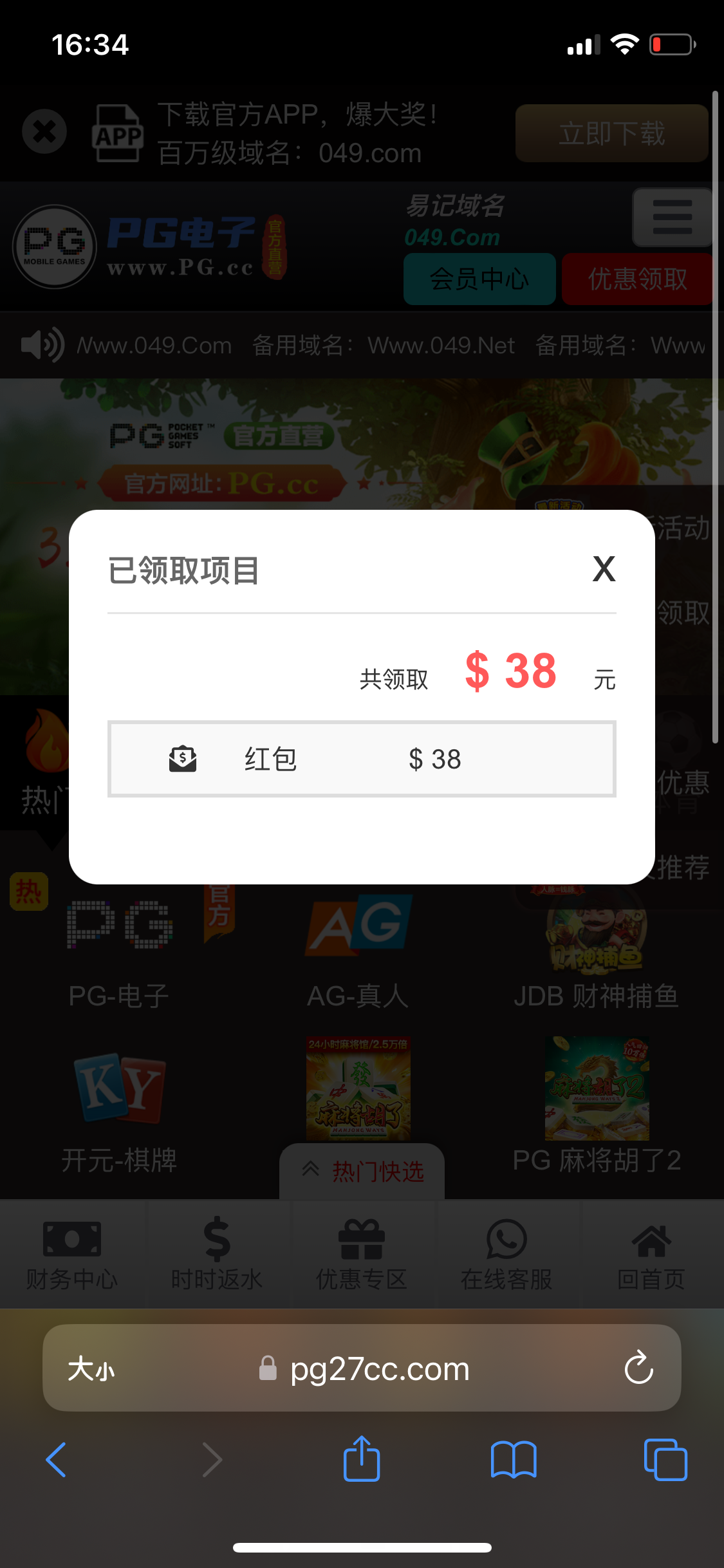The width and height of the screenshot is (724, 1568).
Task: Open the PG-电子 game category
Action: [119, 953]
